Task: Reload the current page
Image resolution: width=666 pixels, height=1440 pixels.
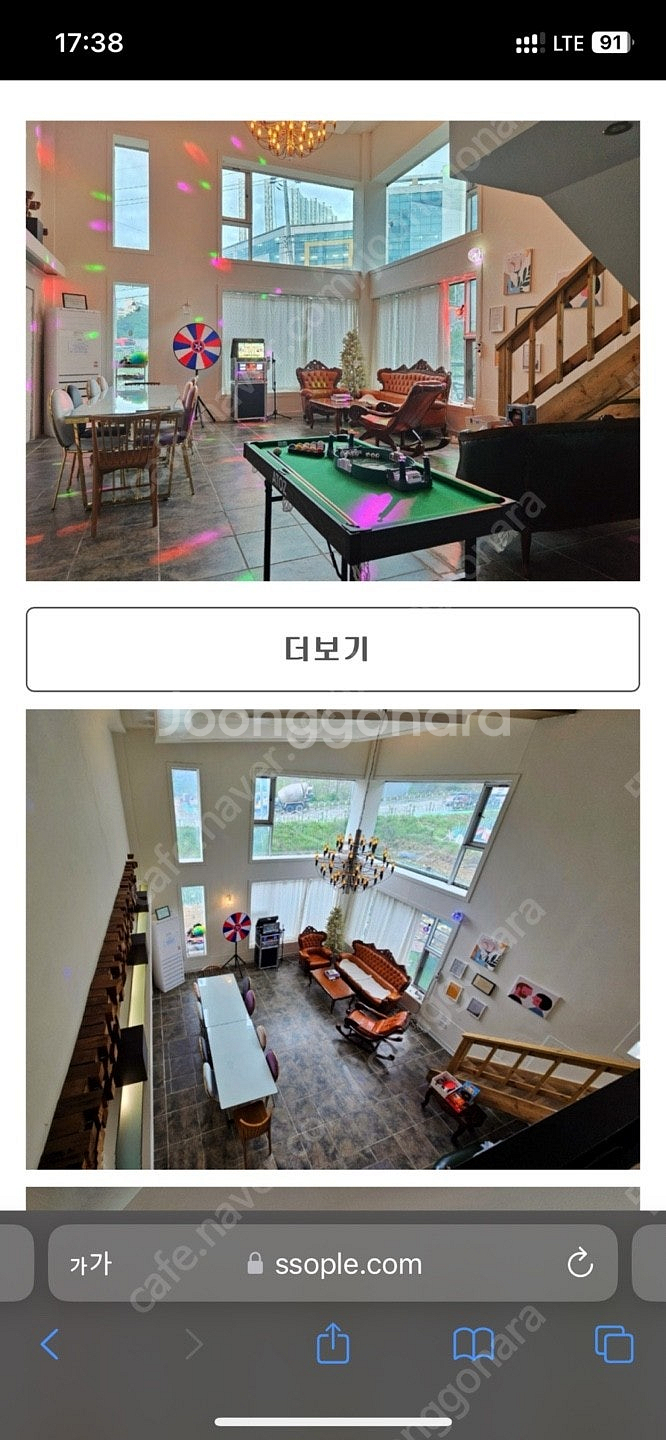Action: [580, 1264]
